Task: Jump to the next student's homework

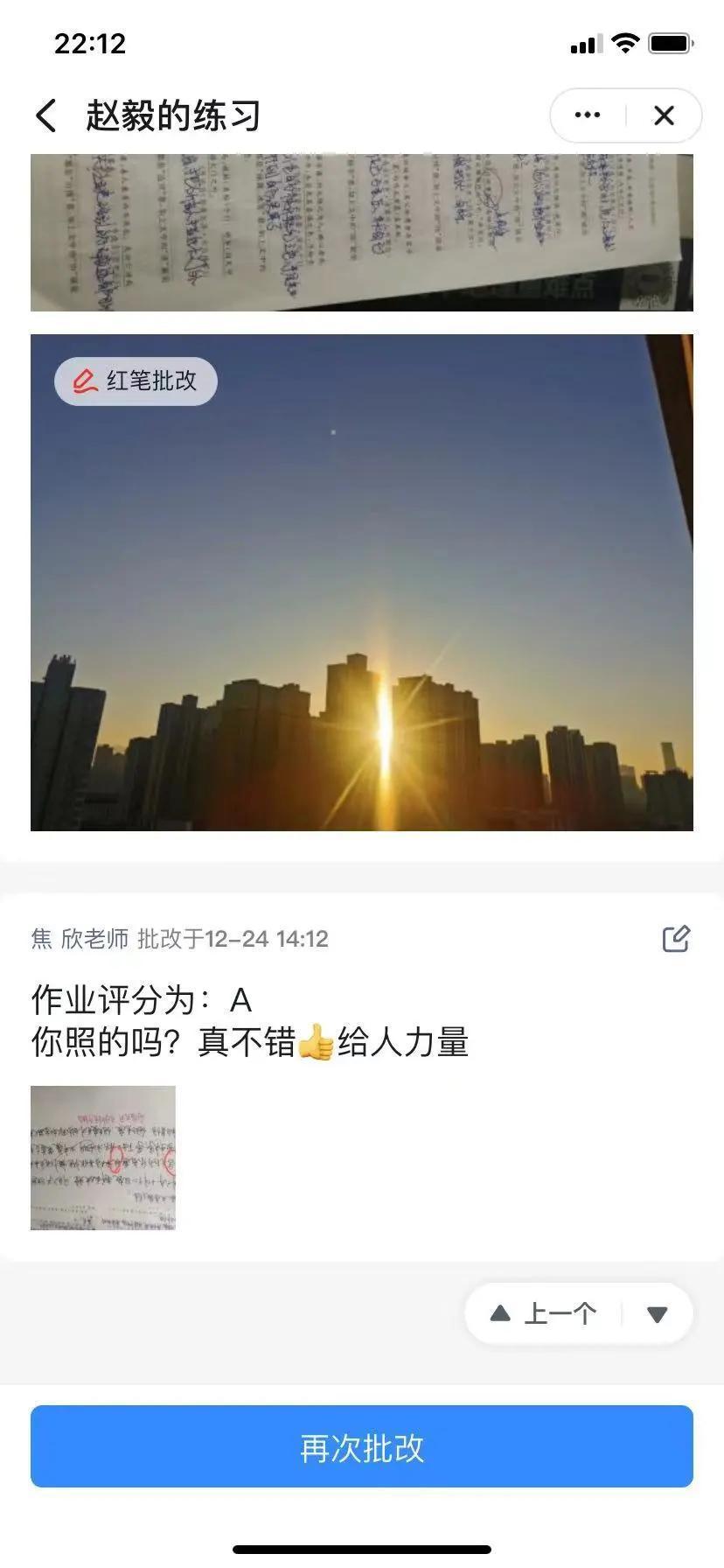Action: pos(658,1313)
